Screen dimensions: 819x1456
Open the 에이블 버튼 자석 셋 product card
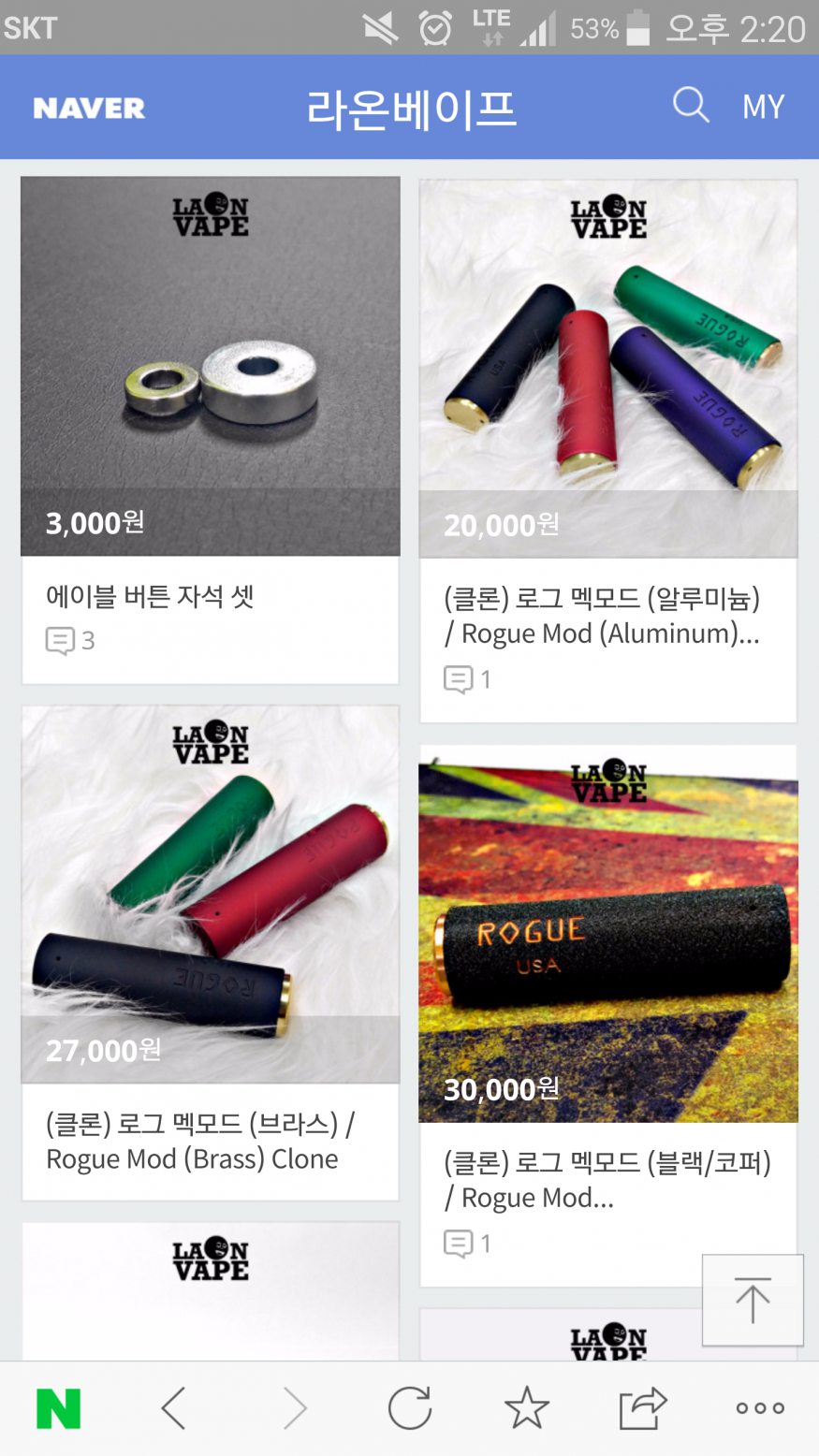tap(211, 430)
